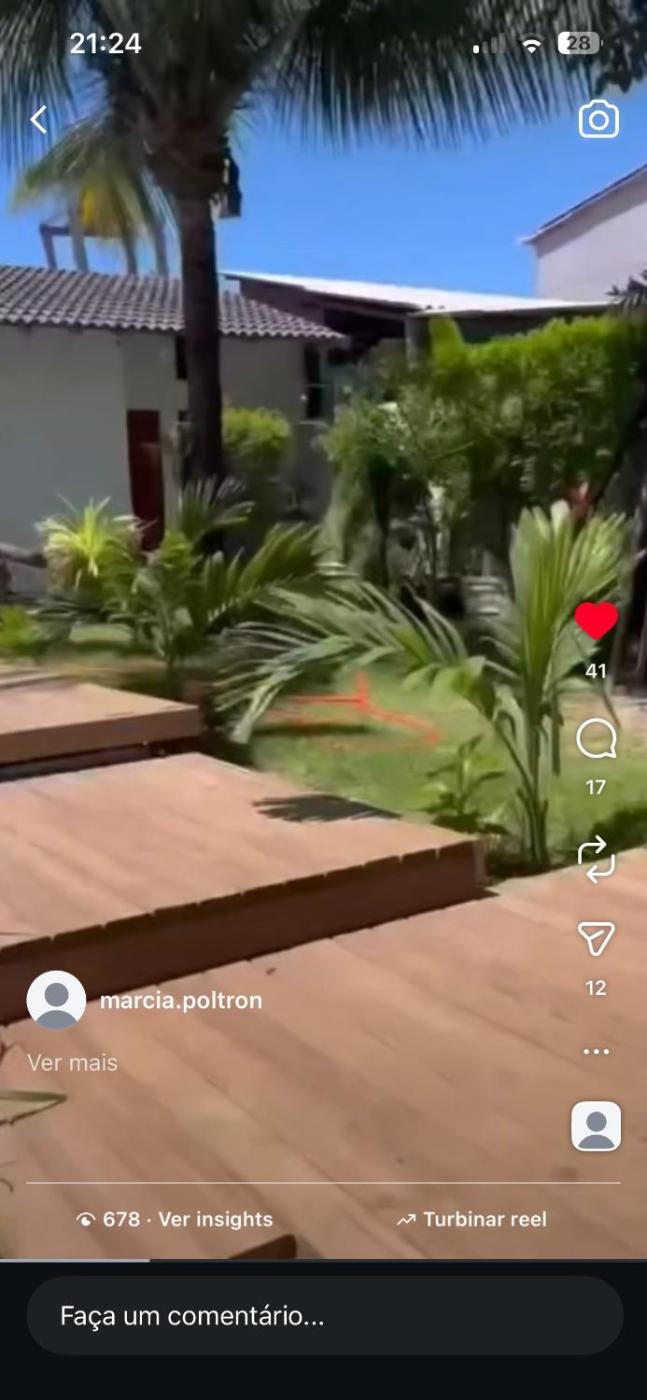647x1400 pixels.
Task: Go back using the top-left arrow
Action: [39, 120]
